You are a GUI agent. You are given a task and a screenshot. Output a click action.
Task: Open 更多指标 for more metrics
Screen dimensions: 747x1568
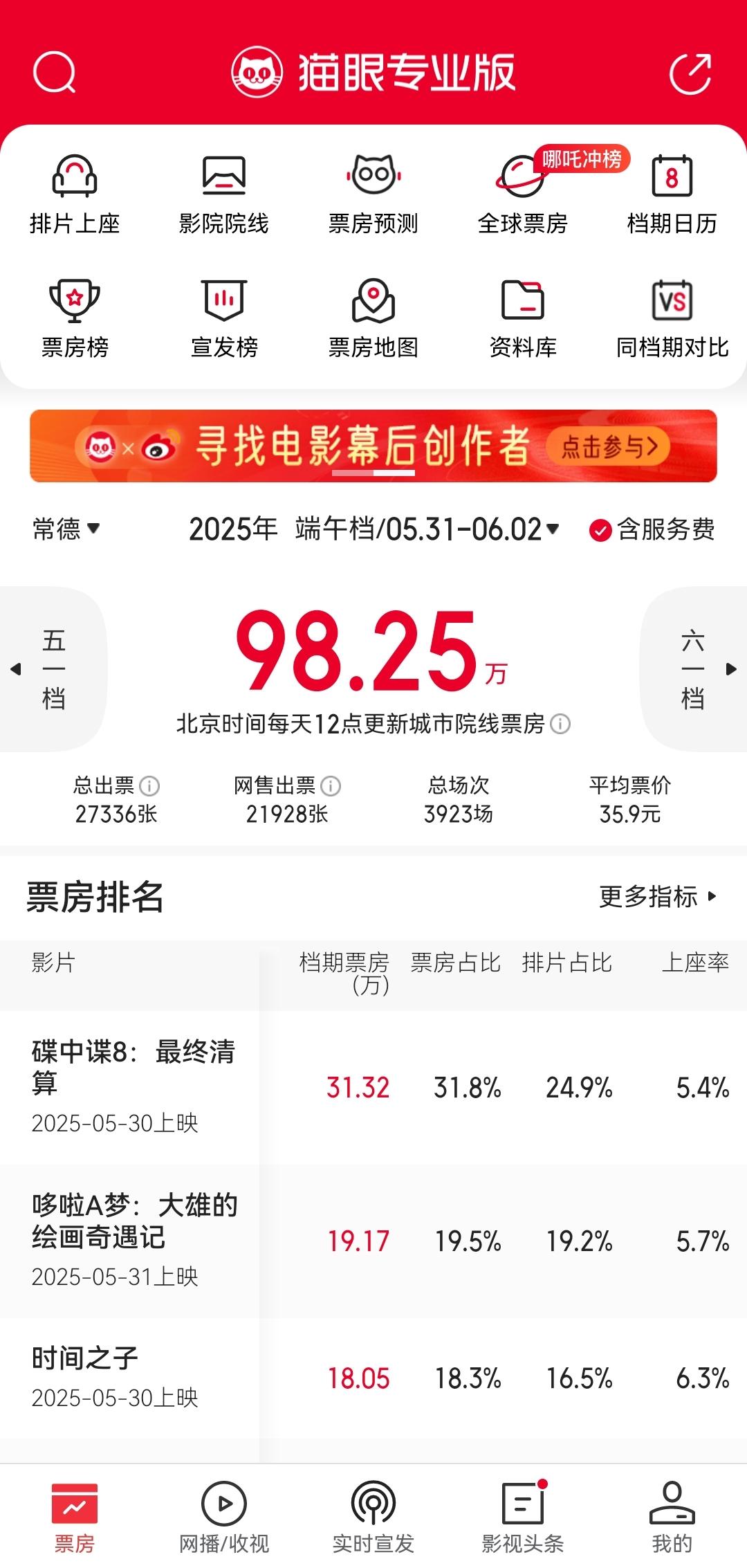pos(657,897)
